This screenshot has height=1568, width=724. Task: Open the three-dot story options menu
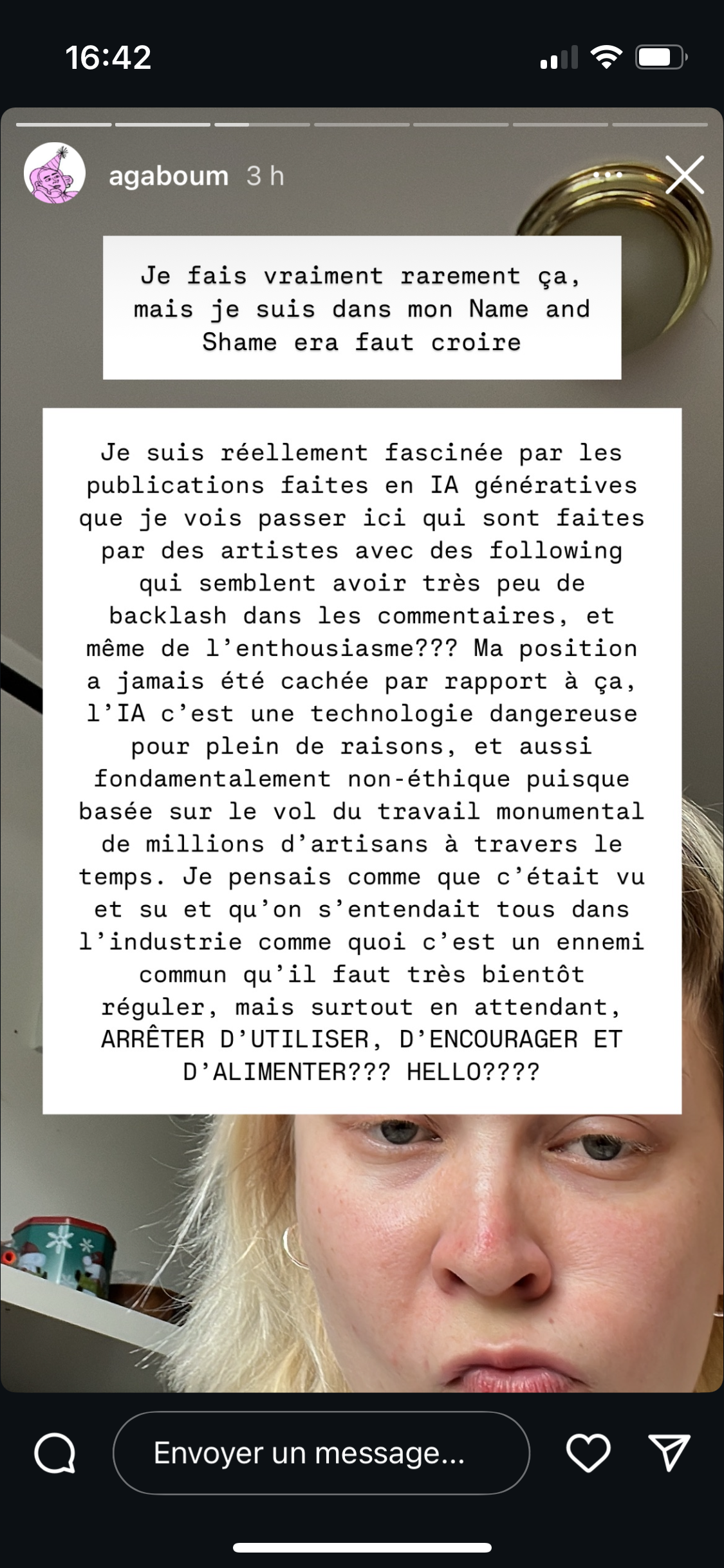pyautogui.click(x=608, y=175)
